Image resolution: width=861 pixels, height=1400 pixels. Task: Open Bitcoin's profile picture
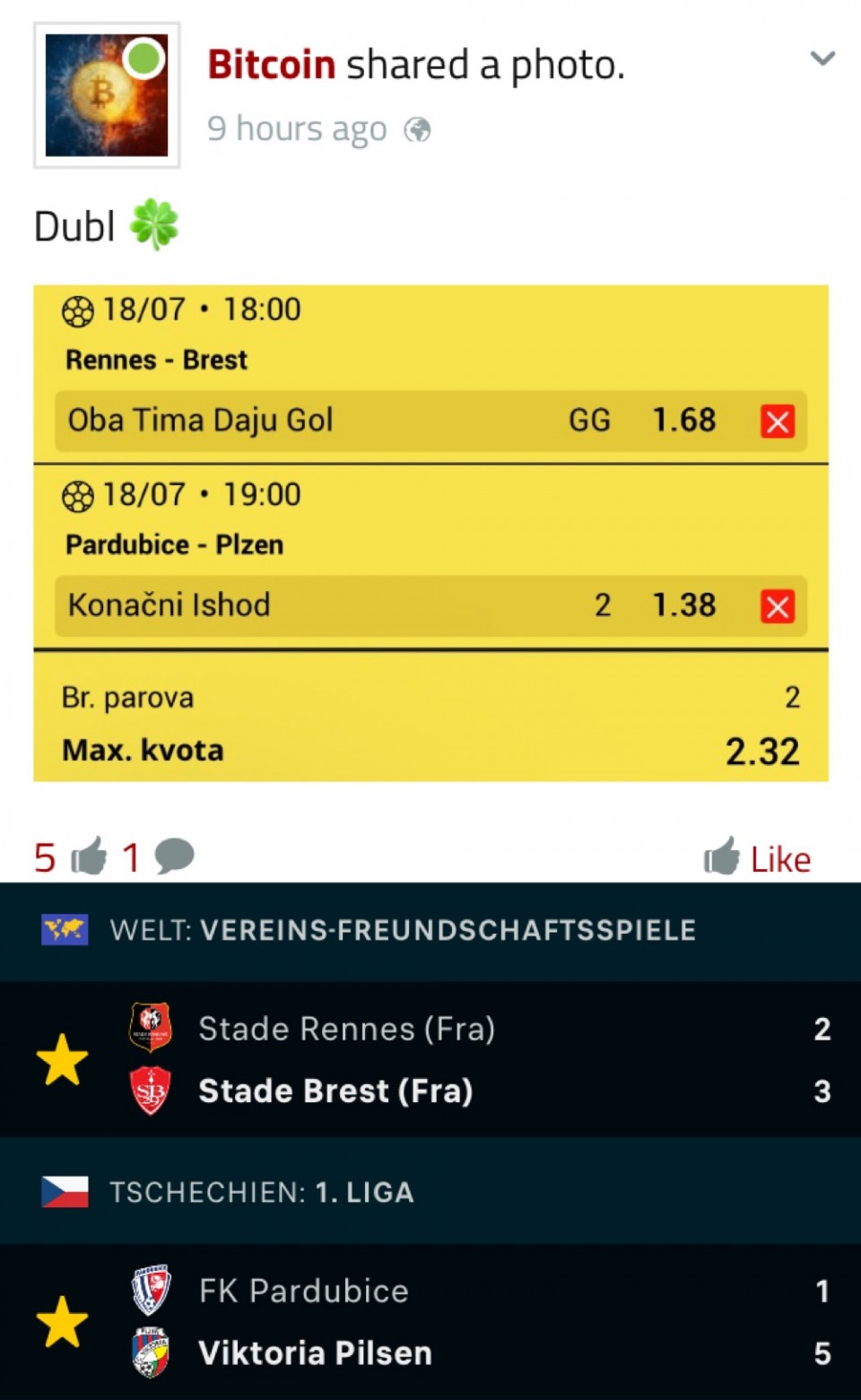coord(107,96)
